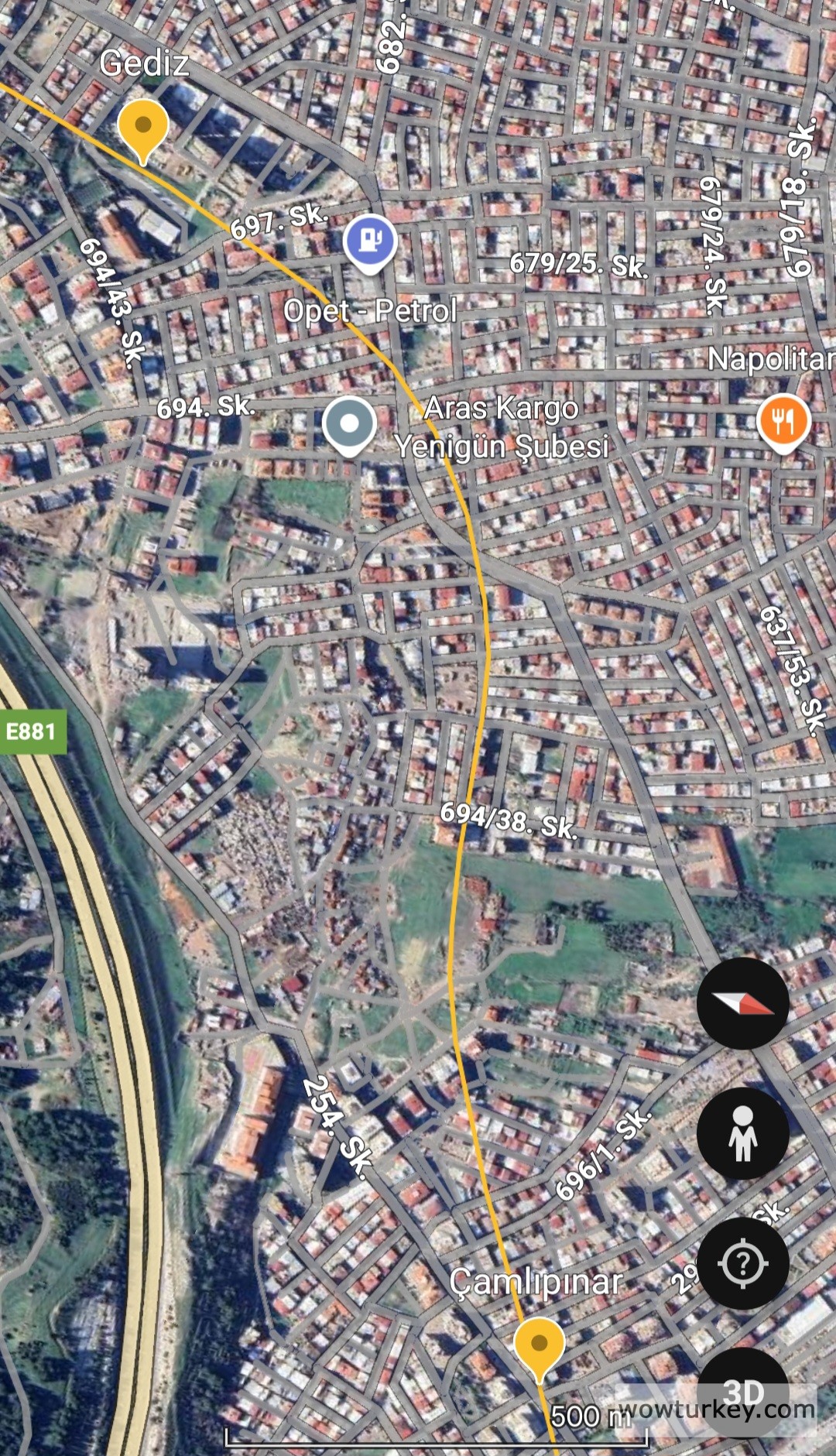Open Aras Kargo Yenigün Şubesi pin
This screenshot has width=836, height=1456.
pos(349,424)
